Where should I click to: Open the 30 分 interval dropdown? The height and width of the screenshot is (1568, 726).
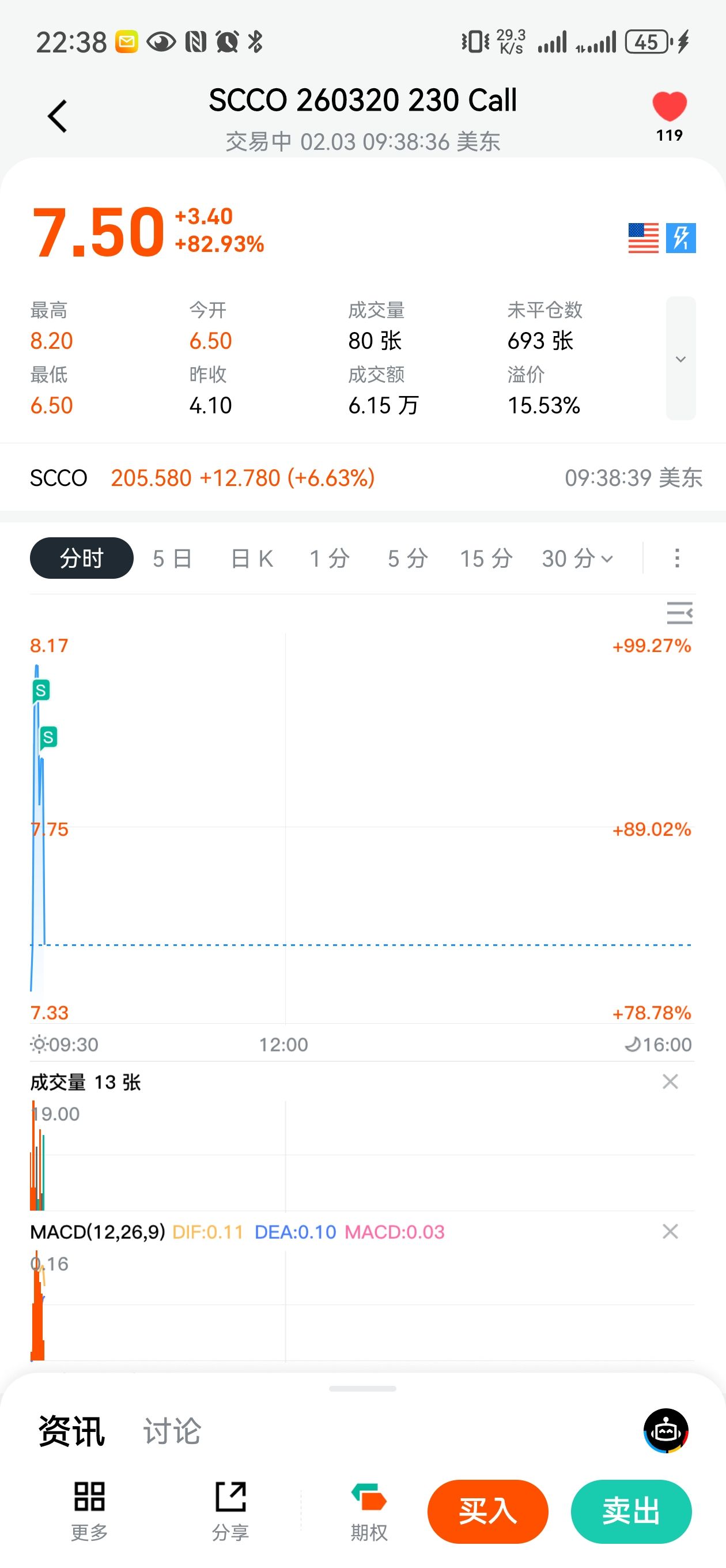pyautogui.click(x=577, y=558)
